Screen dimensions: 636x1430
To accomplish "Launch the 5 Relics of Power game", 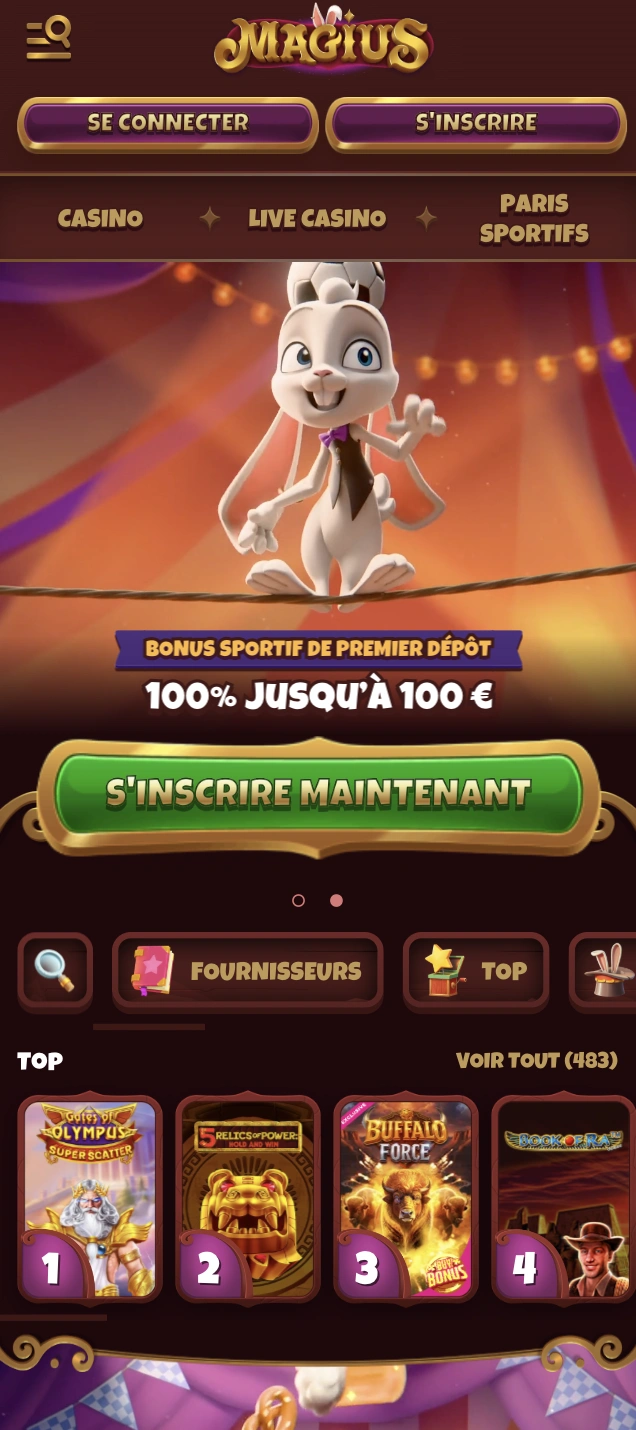I will pyautogui.click(x=248, y=1198).
